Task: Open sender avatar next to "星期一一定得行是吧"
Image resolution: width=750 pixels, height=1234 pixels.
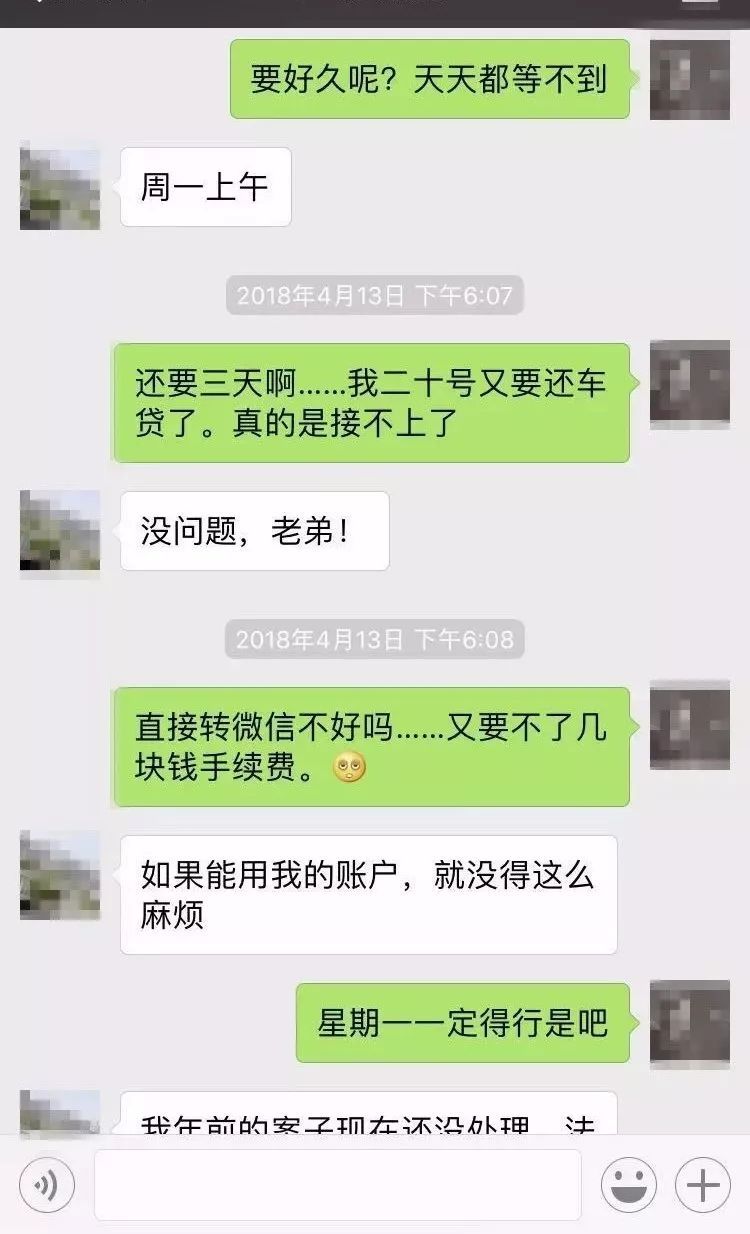Action: (690, 1023)
